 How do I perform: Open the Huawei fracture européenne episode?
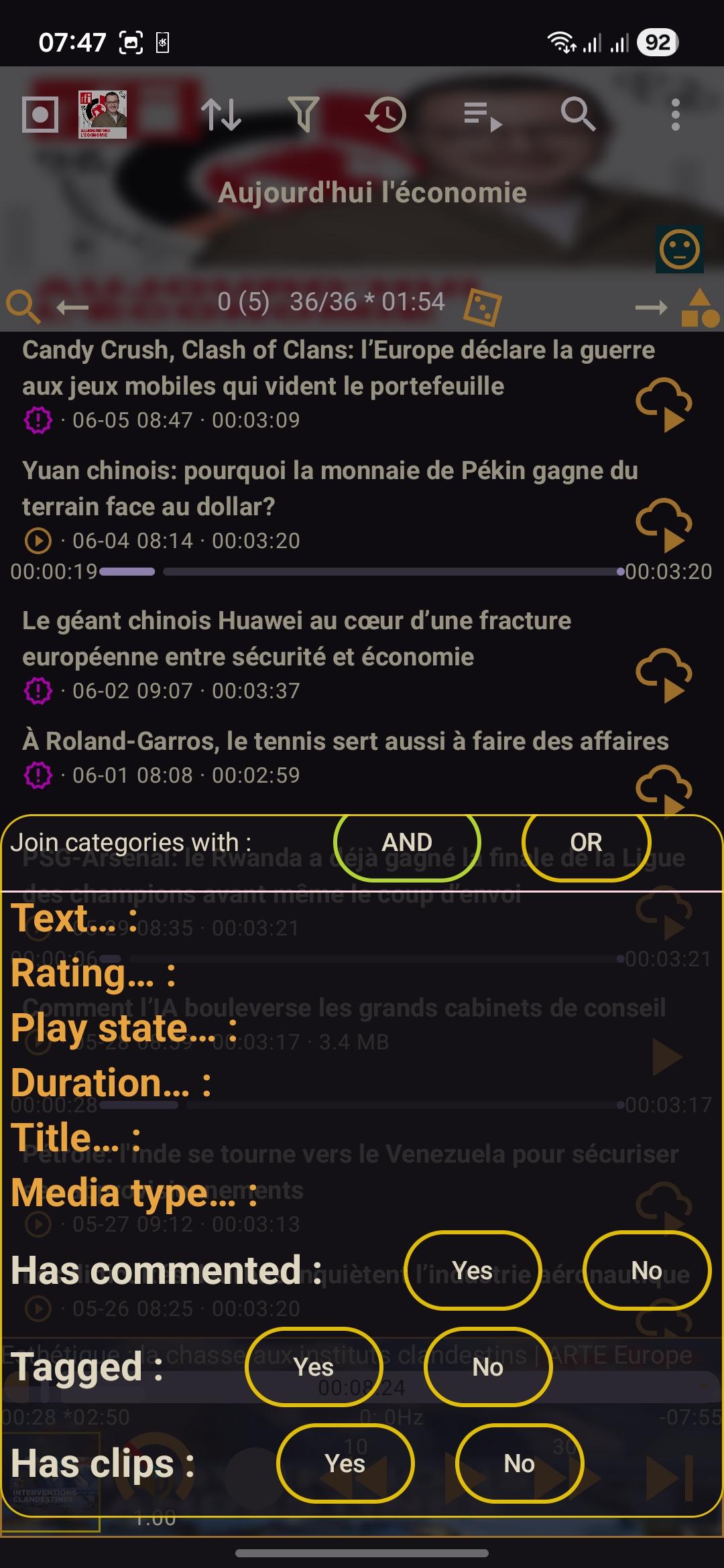point(296,639)
